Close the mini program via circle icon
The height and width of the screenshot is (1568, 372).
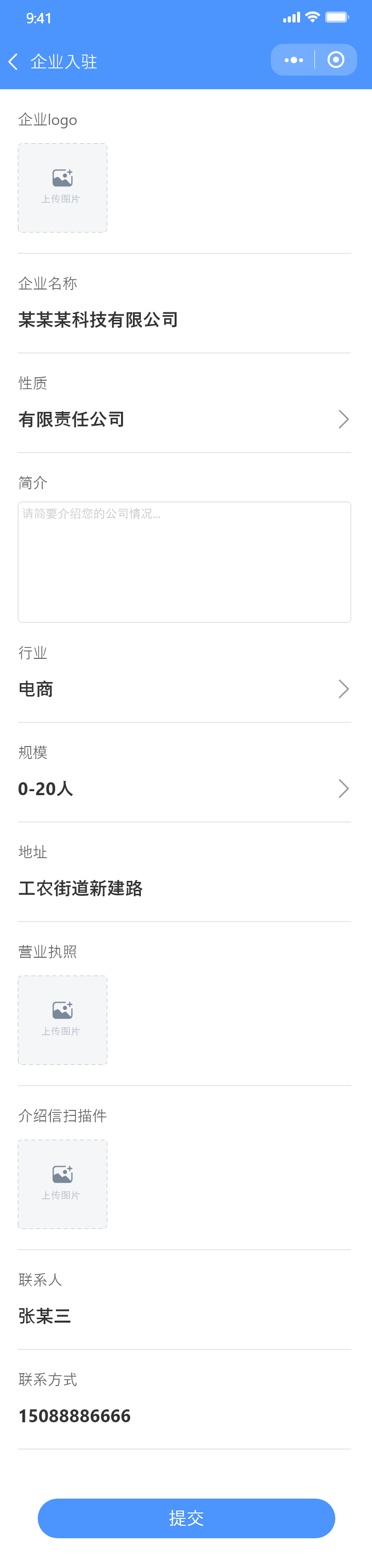tap(335, 60)
